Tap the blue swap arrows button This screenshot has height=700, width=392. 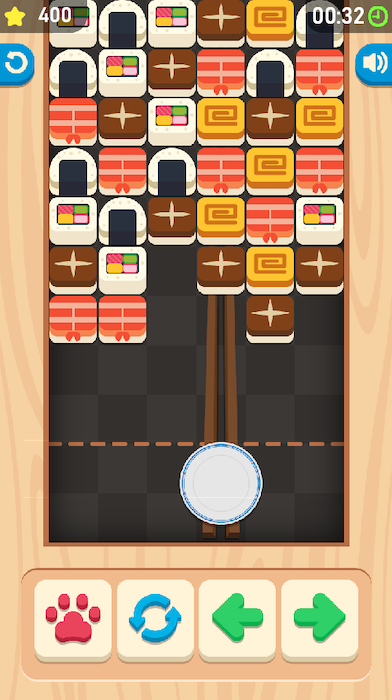coord(155,620)
